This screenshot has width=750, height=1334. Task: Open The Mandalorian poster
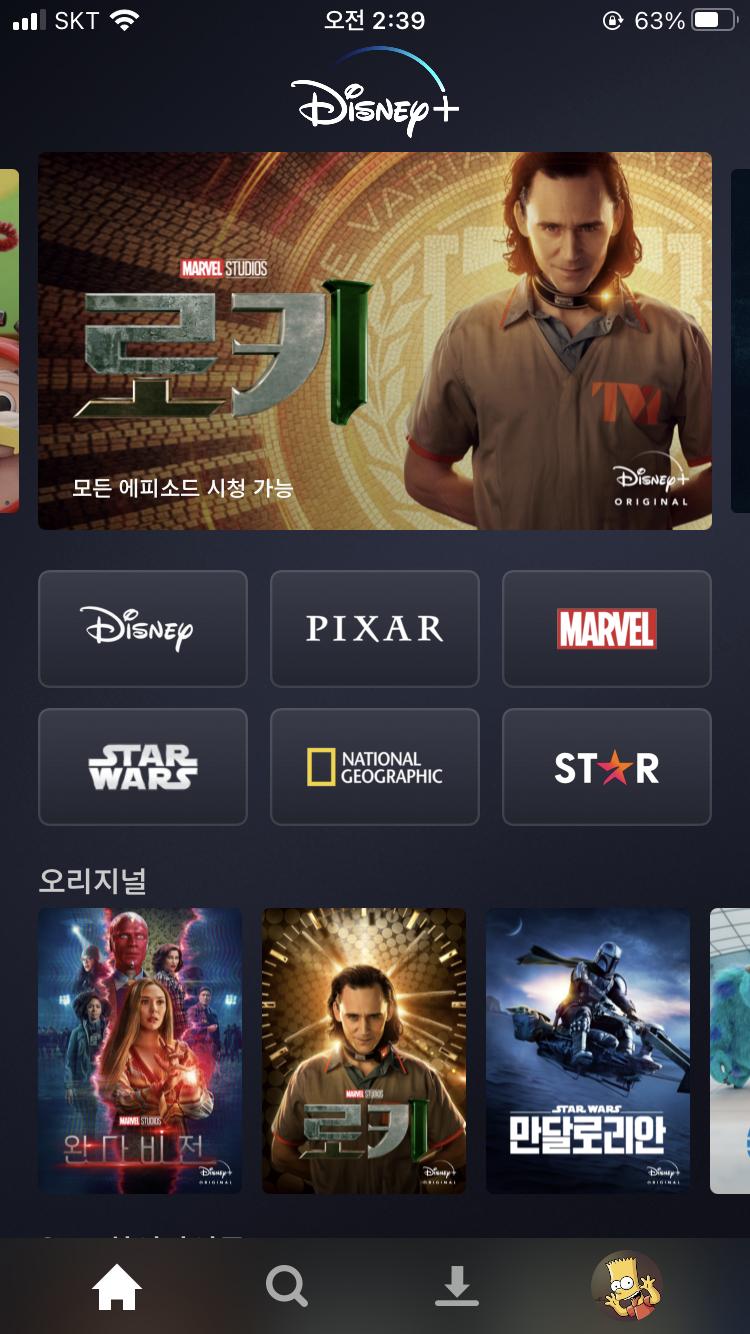tap(588, 1050)
